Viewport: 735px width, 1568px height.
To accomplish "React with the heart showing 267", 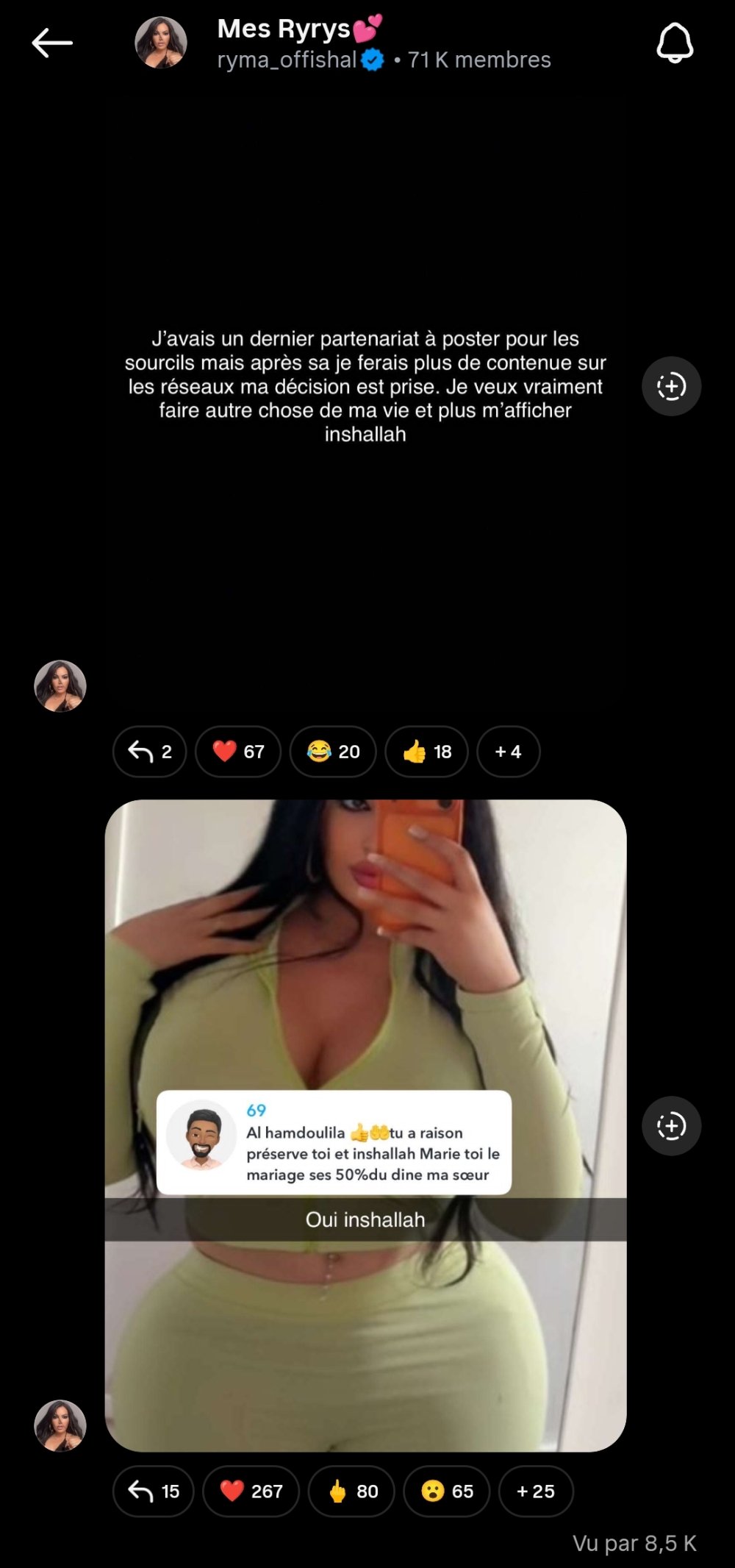I will [x=251, y=1492].
